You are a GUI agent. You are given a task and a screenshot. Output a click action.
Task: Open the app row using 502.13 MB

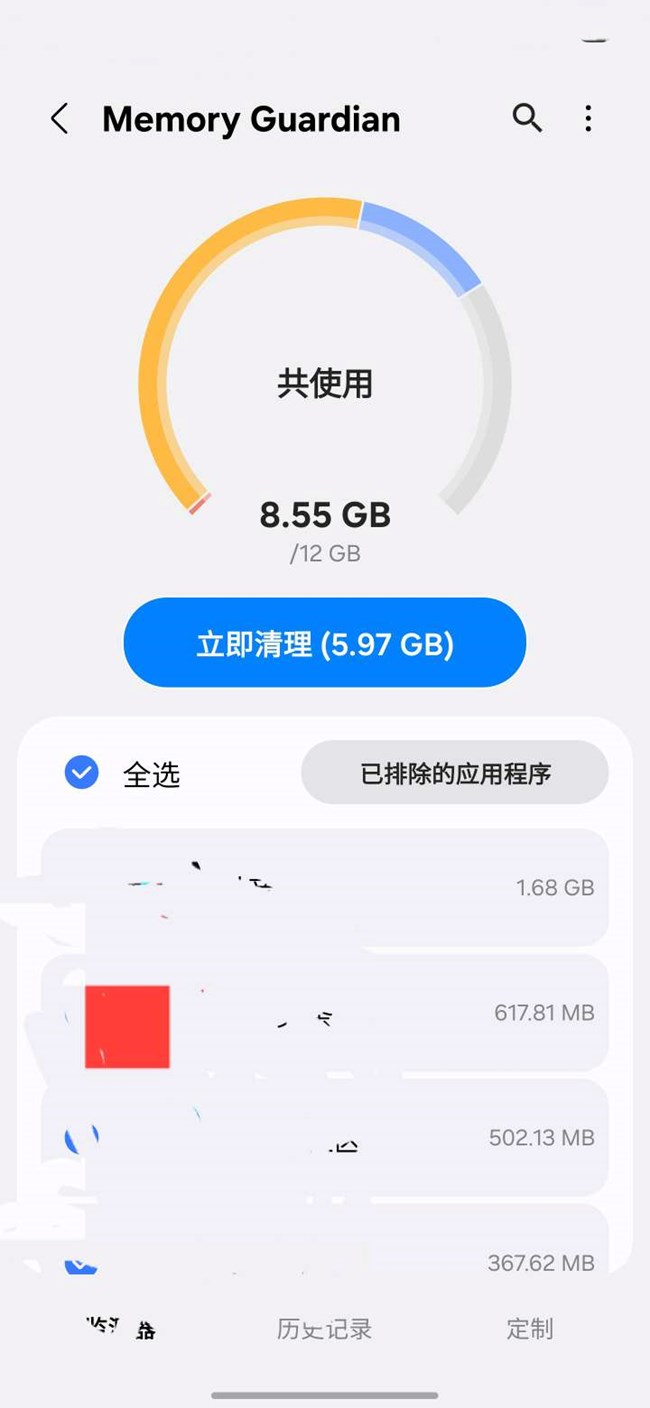(325, 1138)
